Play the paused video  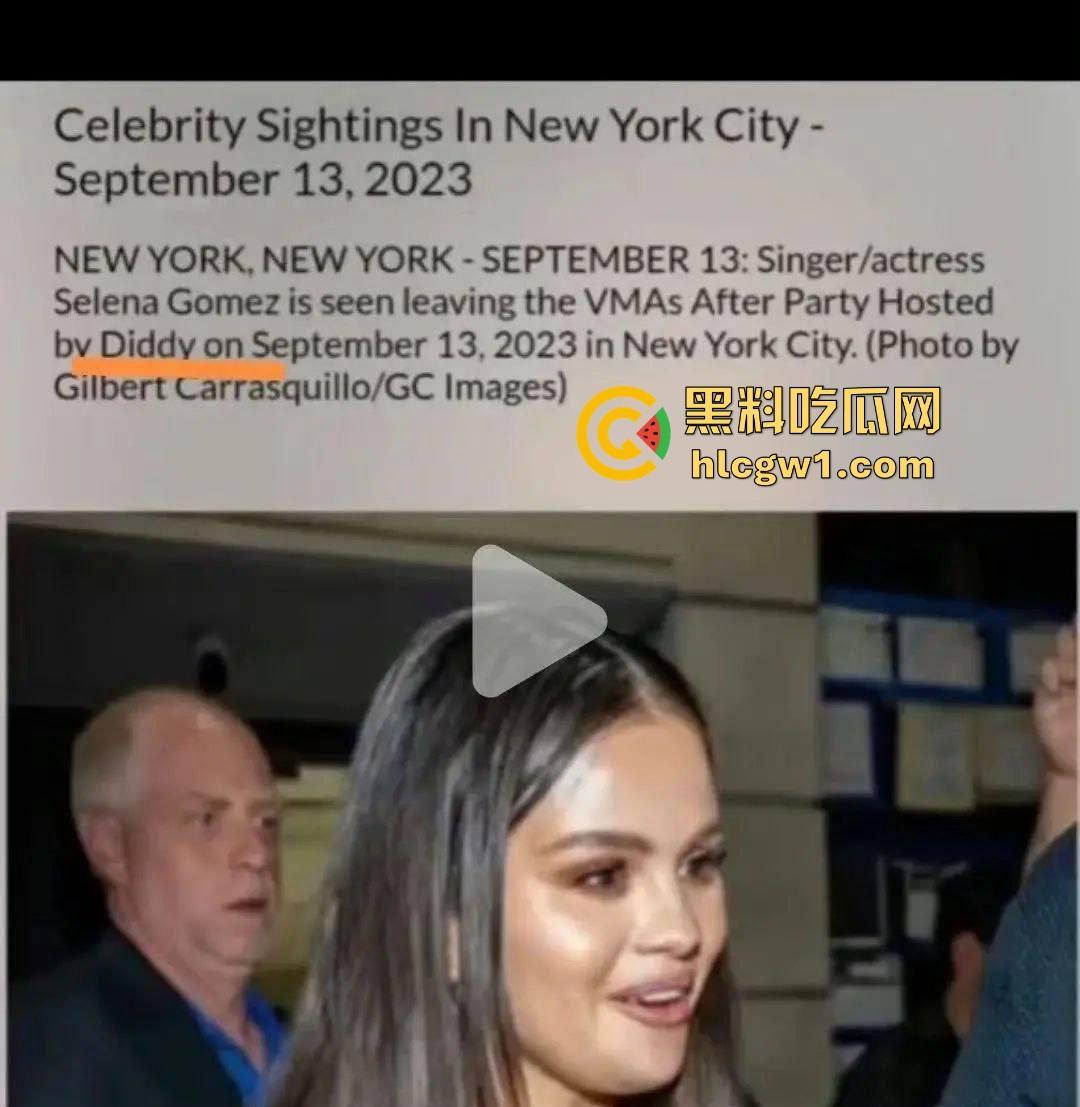535,621
